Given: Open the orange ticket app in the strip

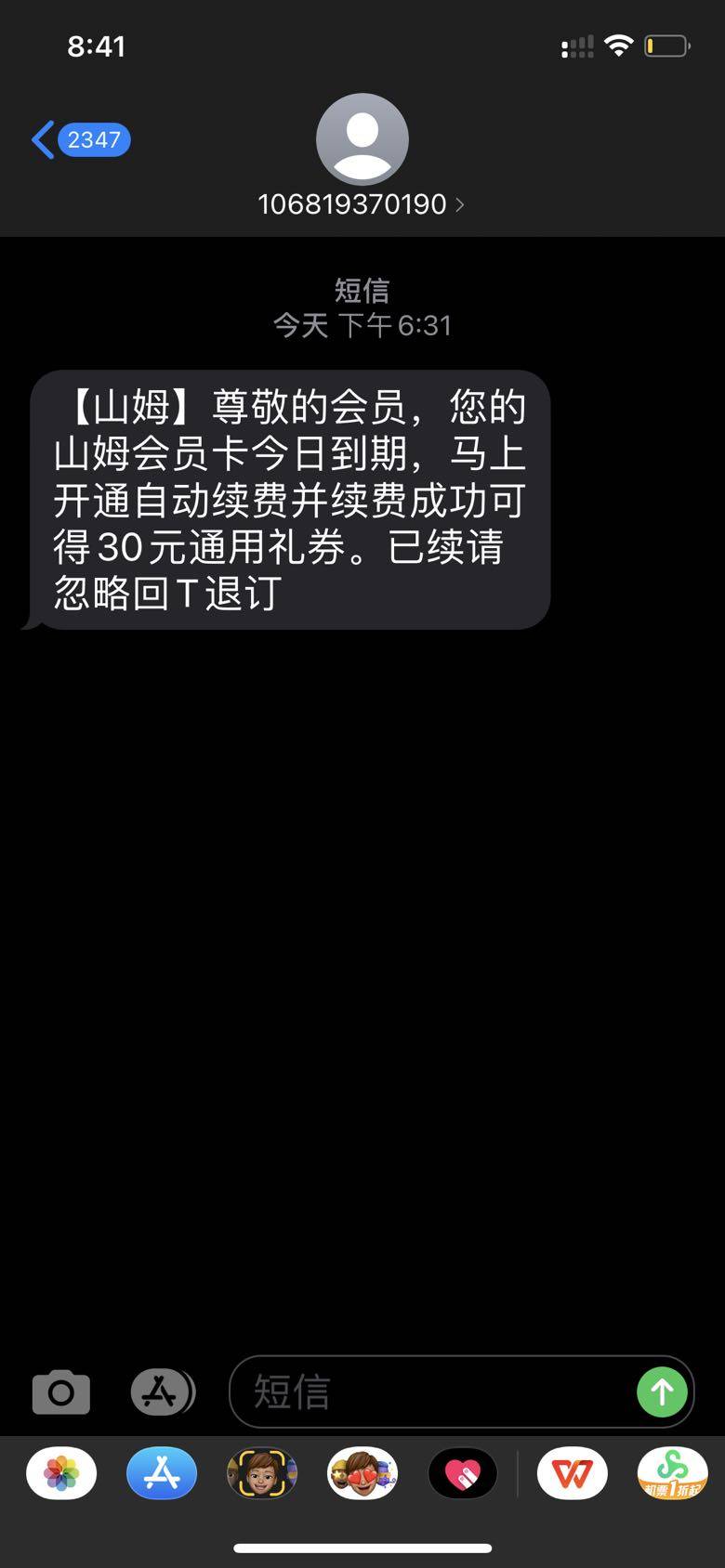Looking at the screenshot, I should click(x=672, y=1473).
